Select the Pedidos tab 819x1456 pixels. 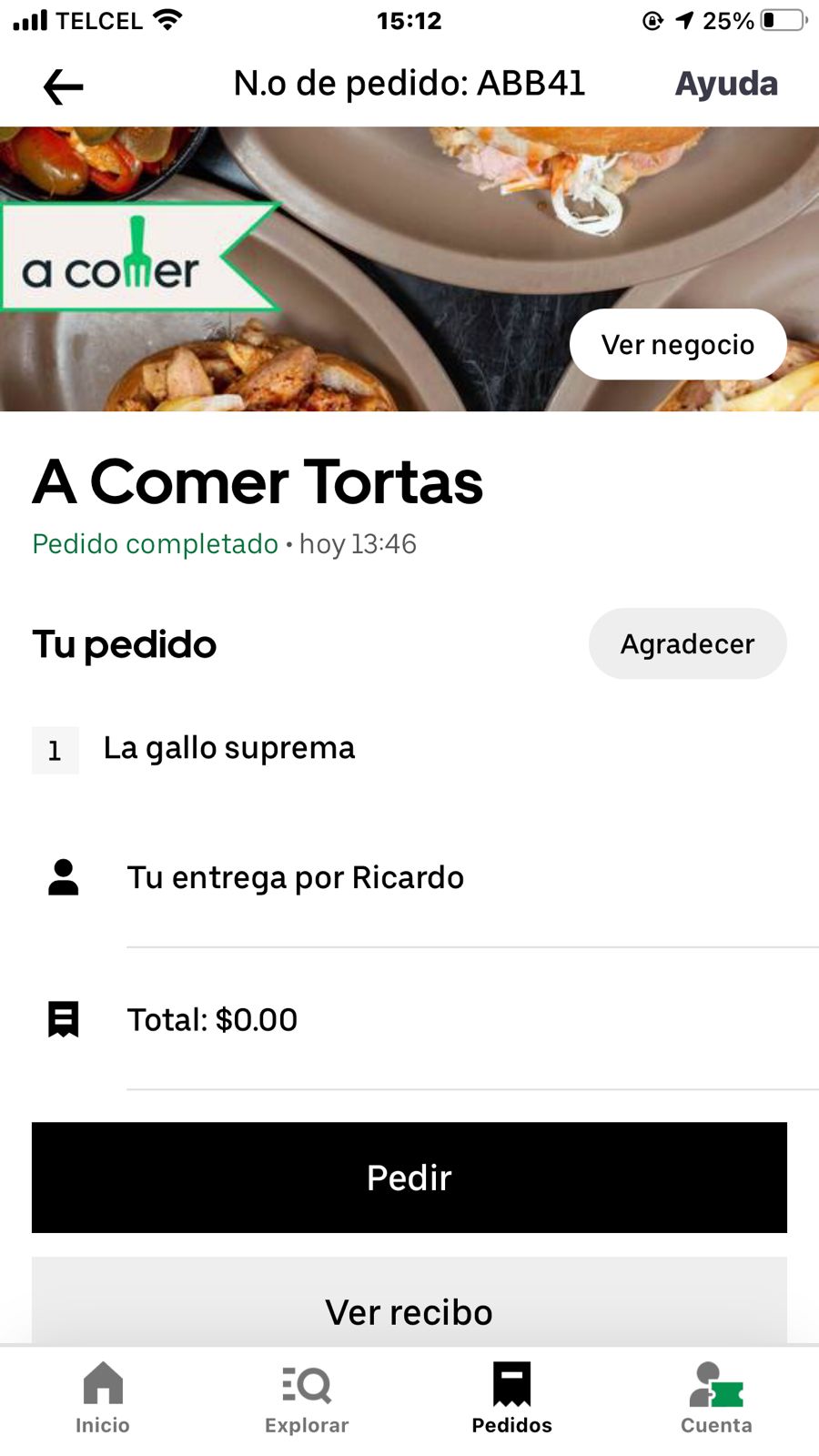point(511,1399)
